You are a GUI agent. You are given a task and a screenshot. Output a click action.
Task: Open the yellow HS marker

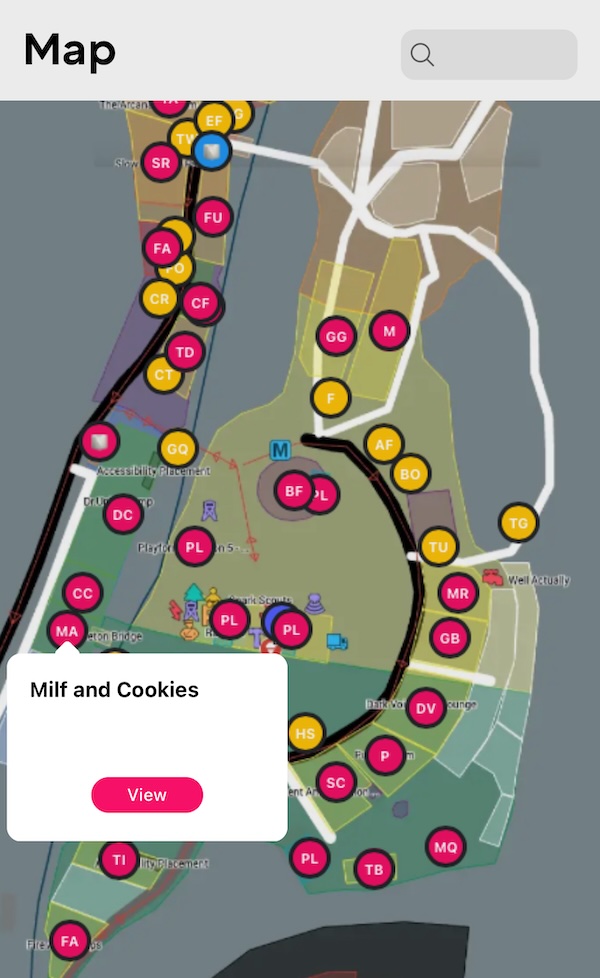(x=306, y=733)
